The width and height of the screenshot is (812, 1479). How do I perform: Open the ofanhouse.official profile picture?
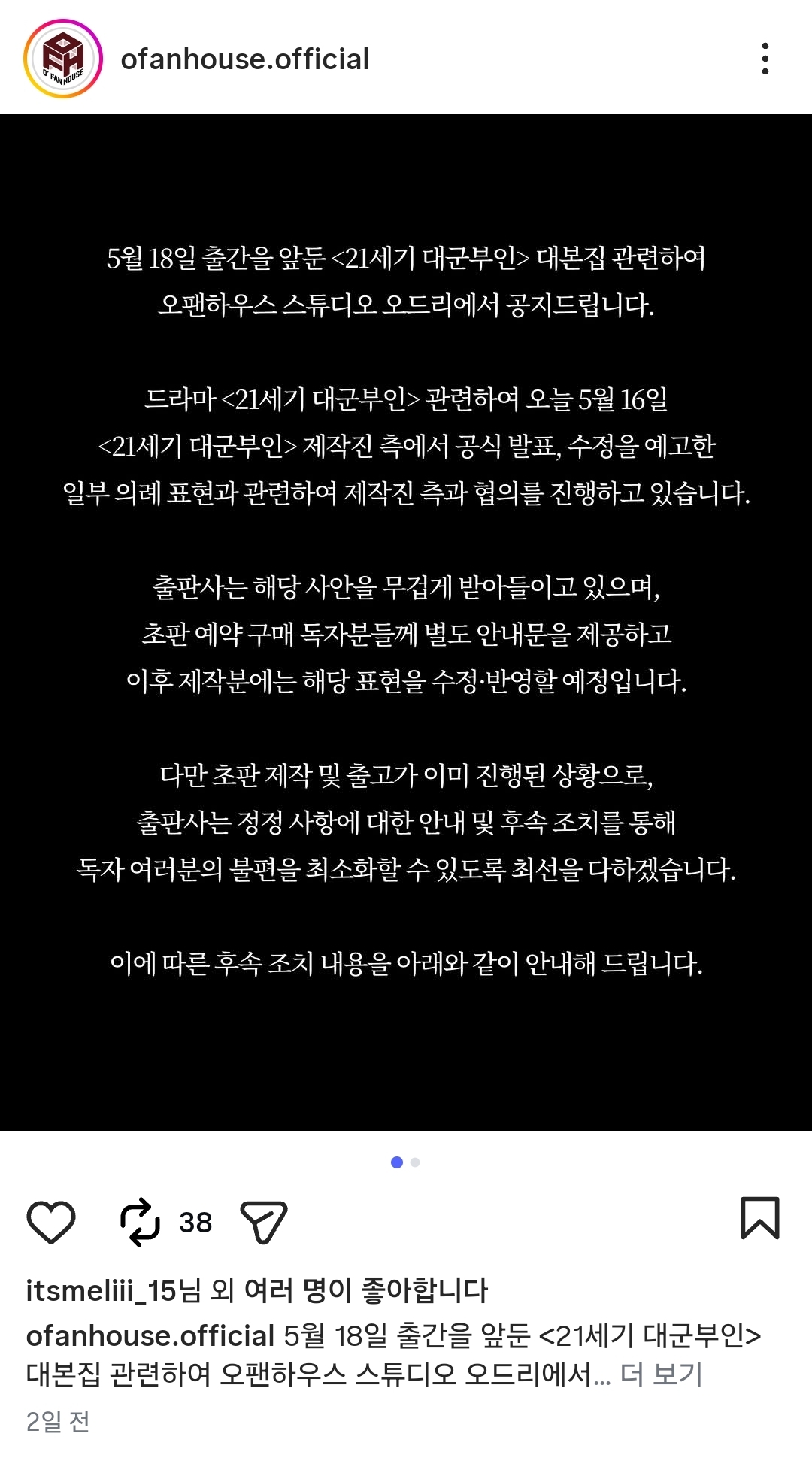point(63,59)
